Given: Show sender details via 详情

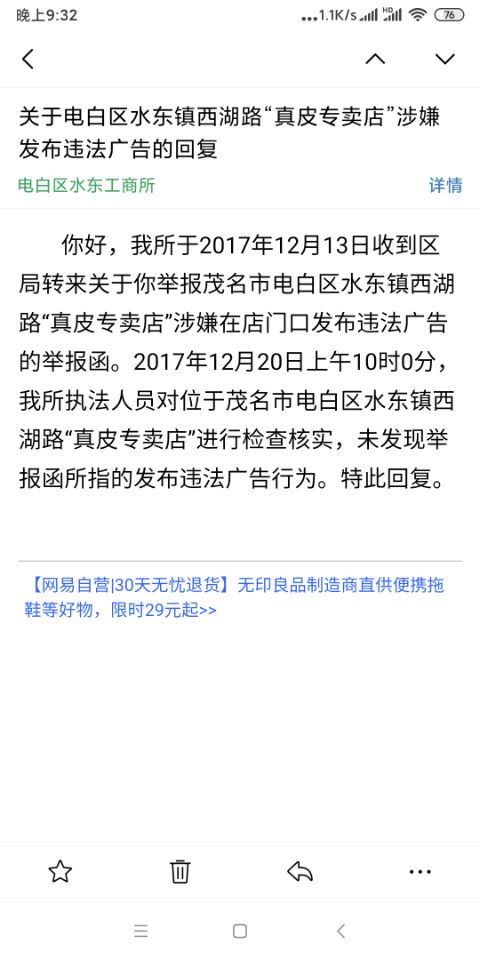Looking at the screenshot, I should tap(445, 185).
